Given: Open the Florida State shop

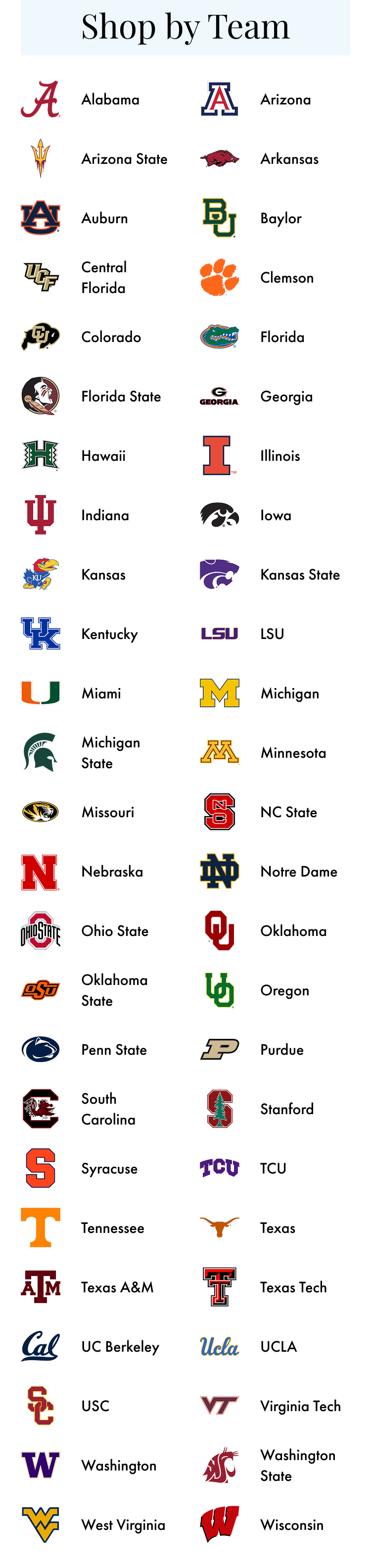Looking at the screenshot, I should coord(121,397).
